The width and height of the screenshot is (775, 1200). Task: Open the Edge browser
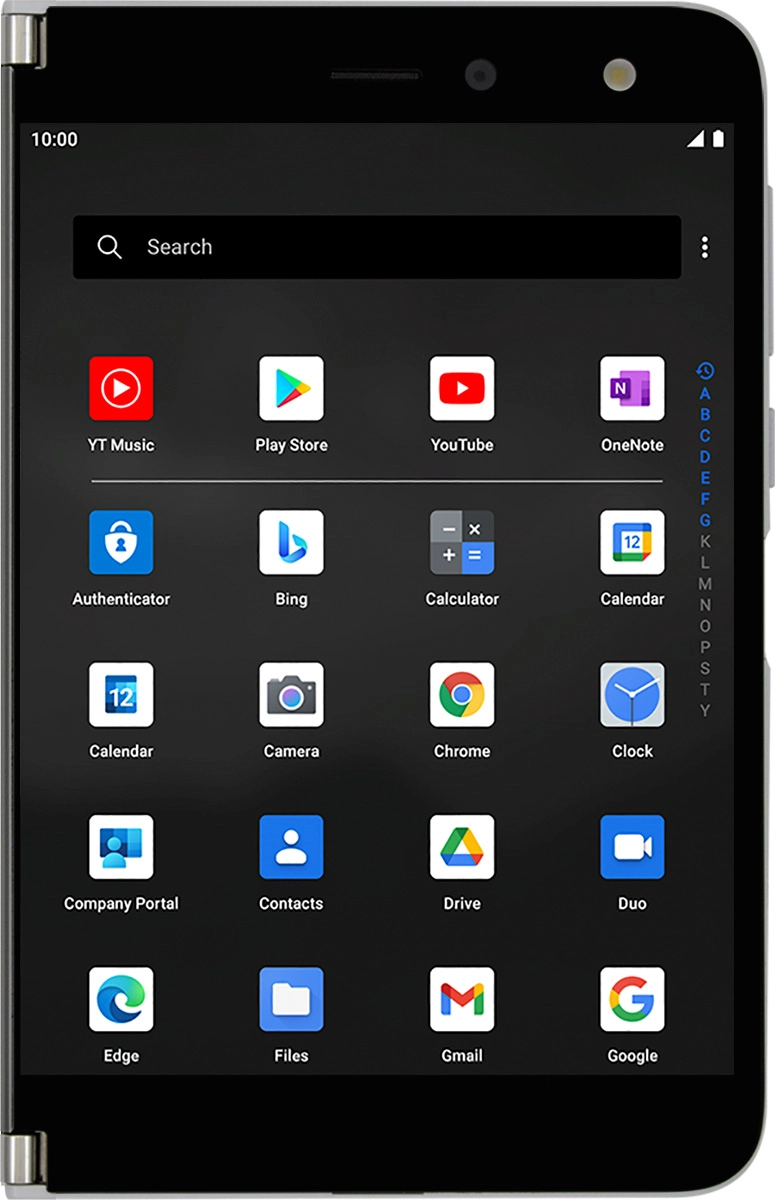[x=121, y=999]
